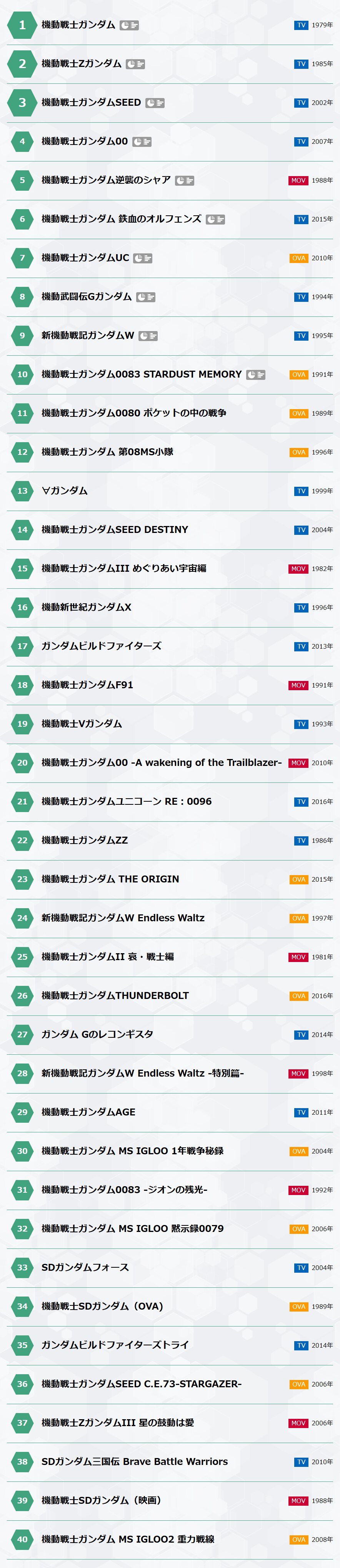Show the chart details for 機動戦士ガンダム00

click(142, 142)
